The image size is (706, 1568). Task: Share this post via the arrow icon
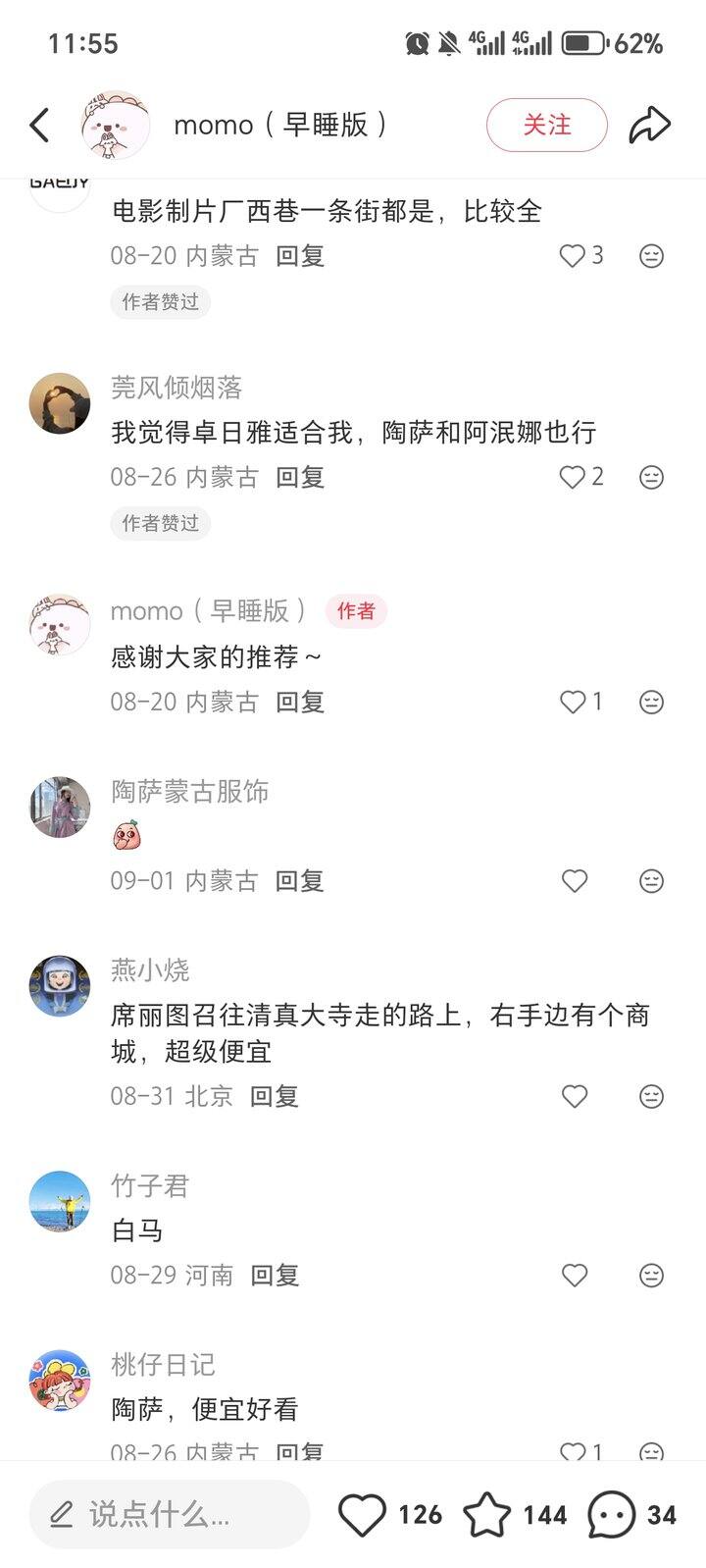[x=649, y=125]
